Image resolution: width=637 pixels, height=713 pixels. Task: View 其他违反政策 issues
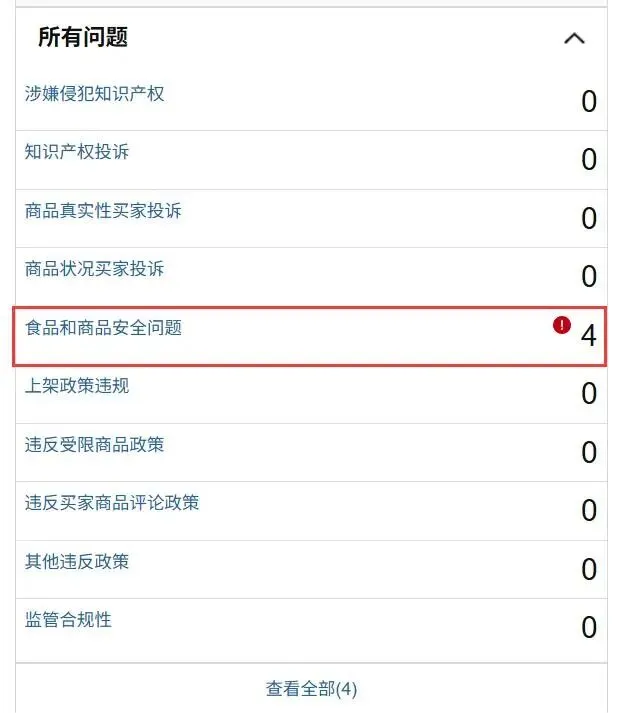(77, 561)
